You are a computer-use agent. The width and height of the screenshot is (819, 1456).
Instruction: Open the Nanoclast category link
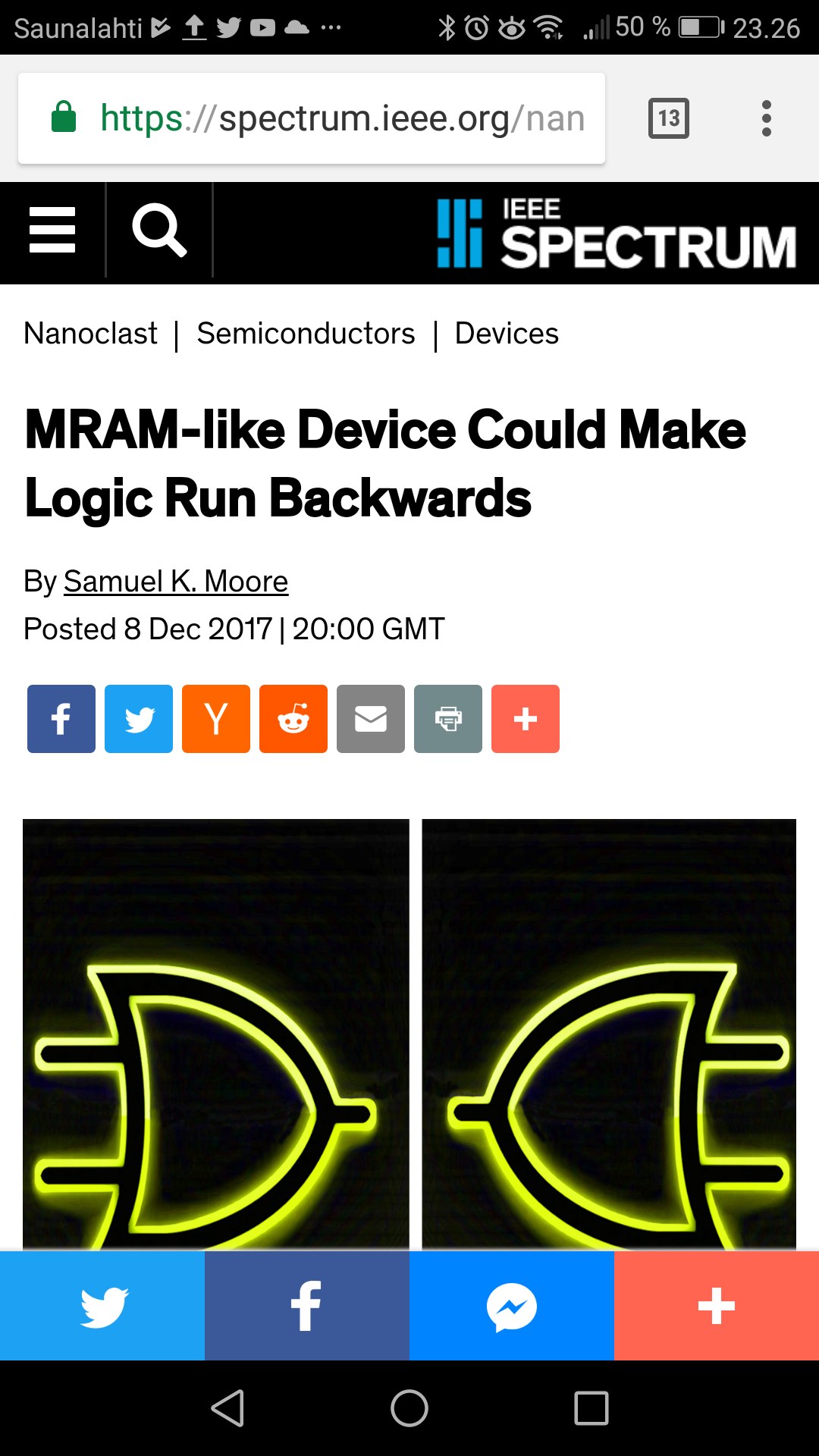coord(91,334)
